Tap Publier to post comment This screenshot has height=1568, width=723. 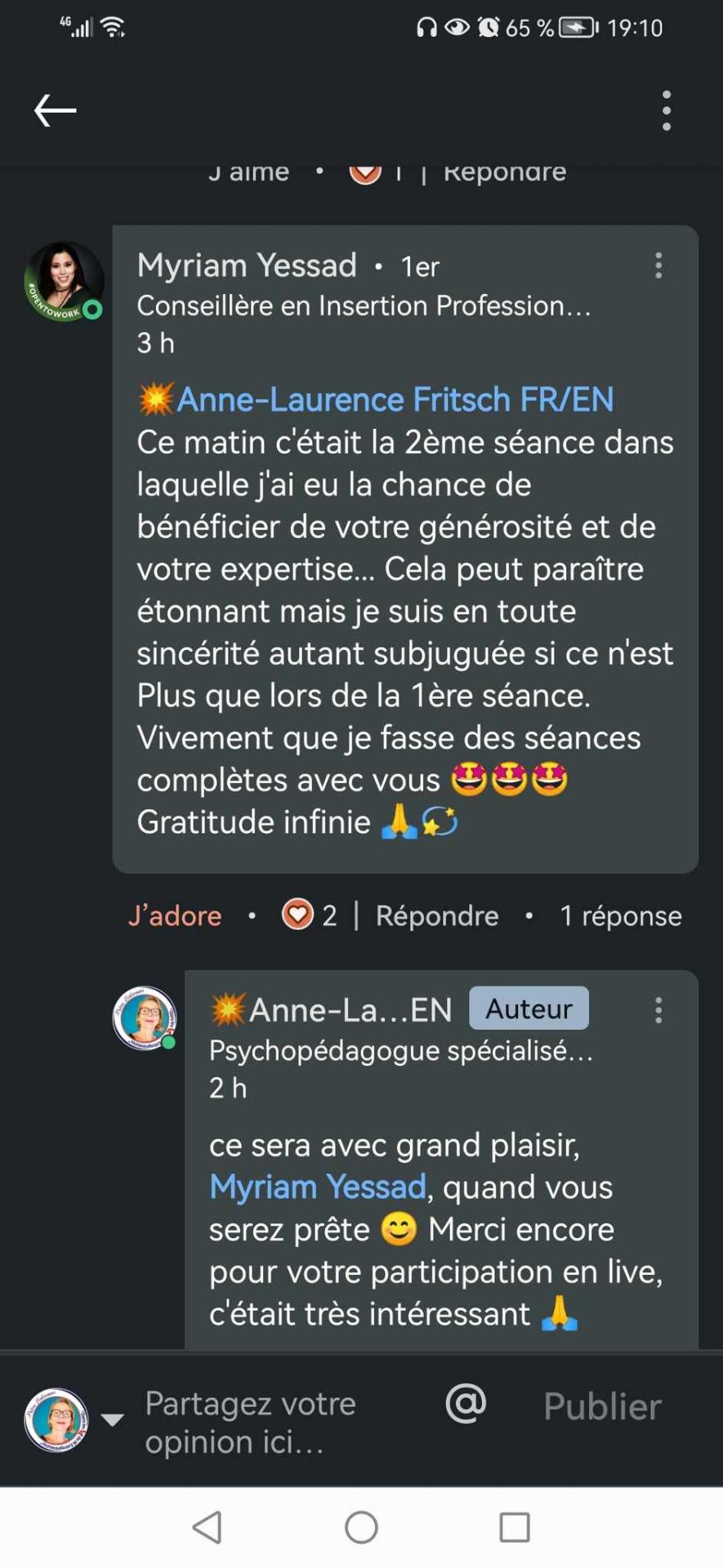click(x=602, y=1406)
